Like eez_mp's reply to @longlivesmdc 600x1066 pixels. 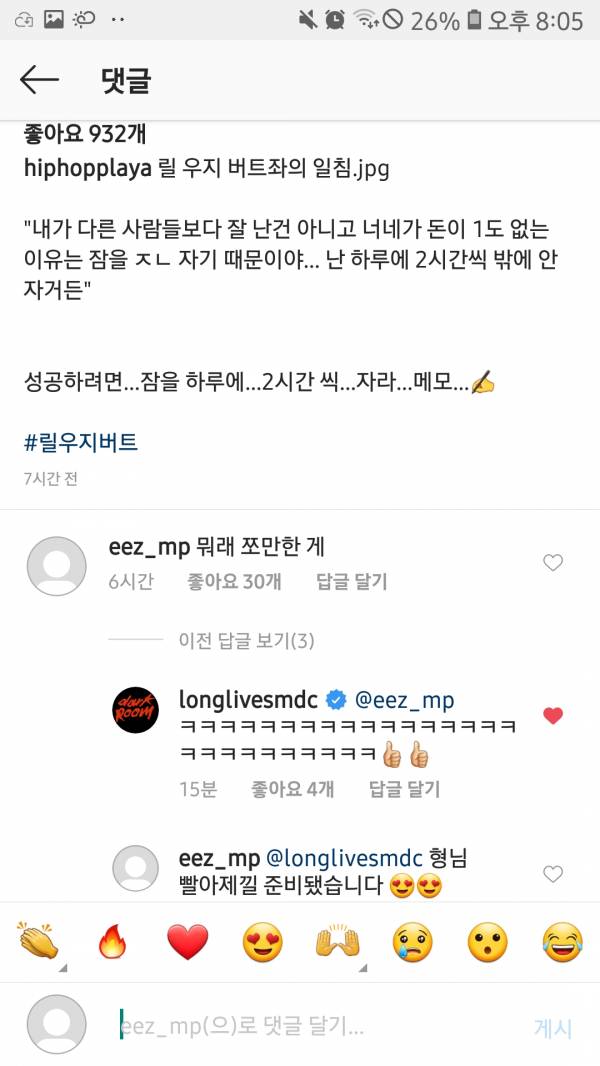click(553, 874)
